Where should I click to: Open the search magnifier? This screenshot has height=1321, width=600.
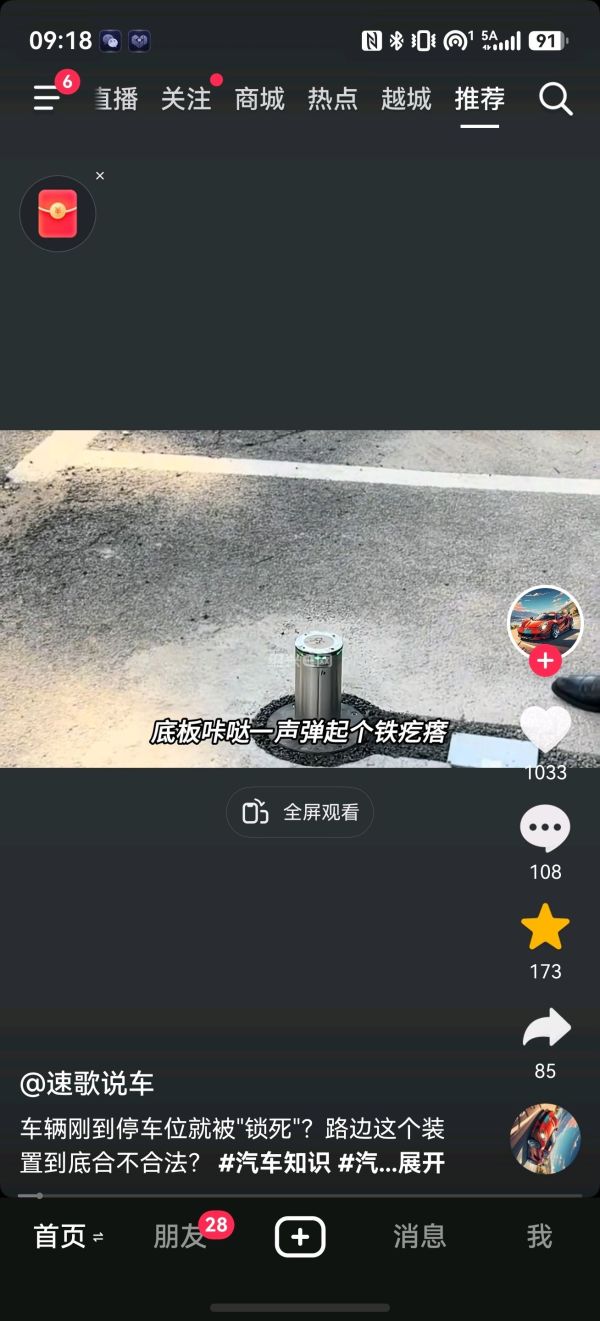pyautogui.click(x=555, y=98)
